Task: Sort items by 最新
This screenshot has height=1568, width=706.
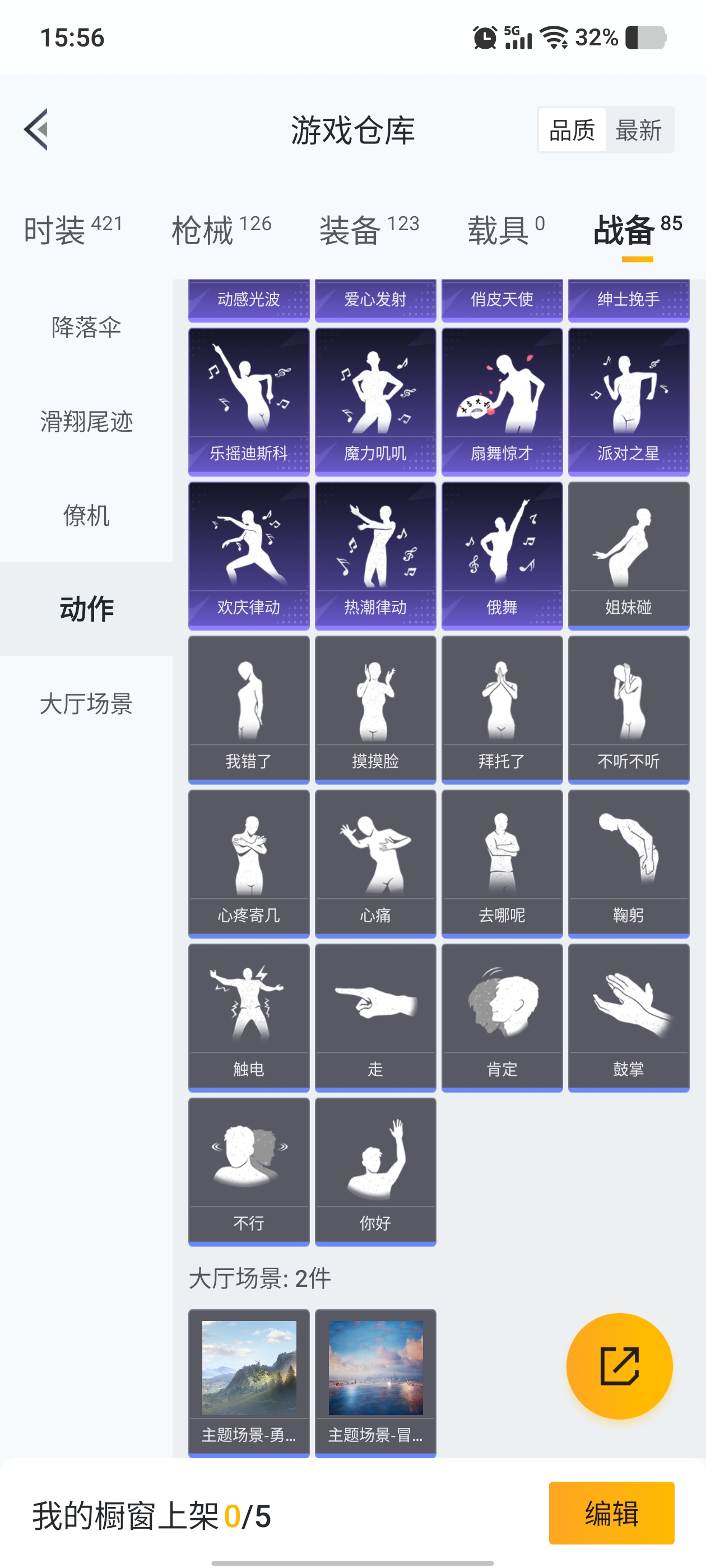Action: [638, 130]
